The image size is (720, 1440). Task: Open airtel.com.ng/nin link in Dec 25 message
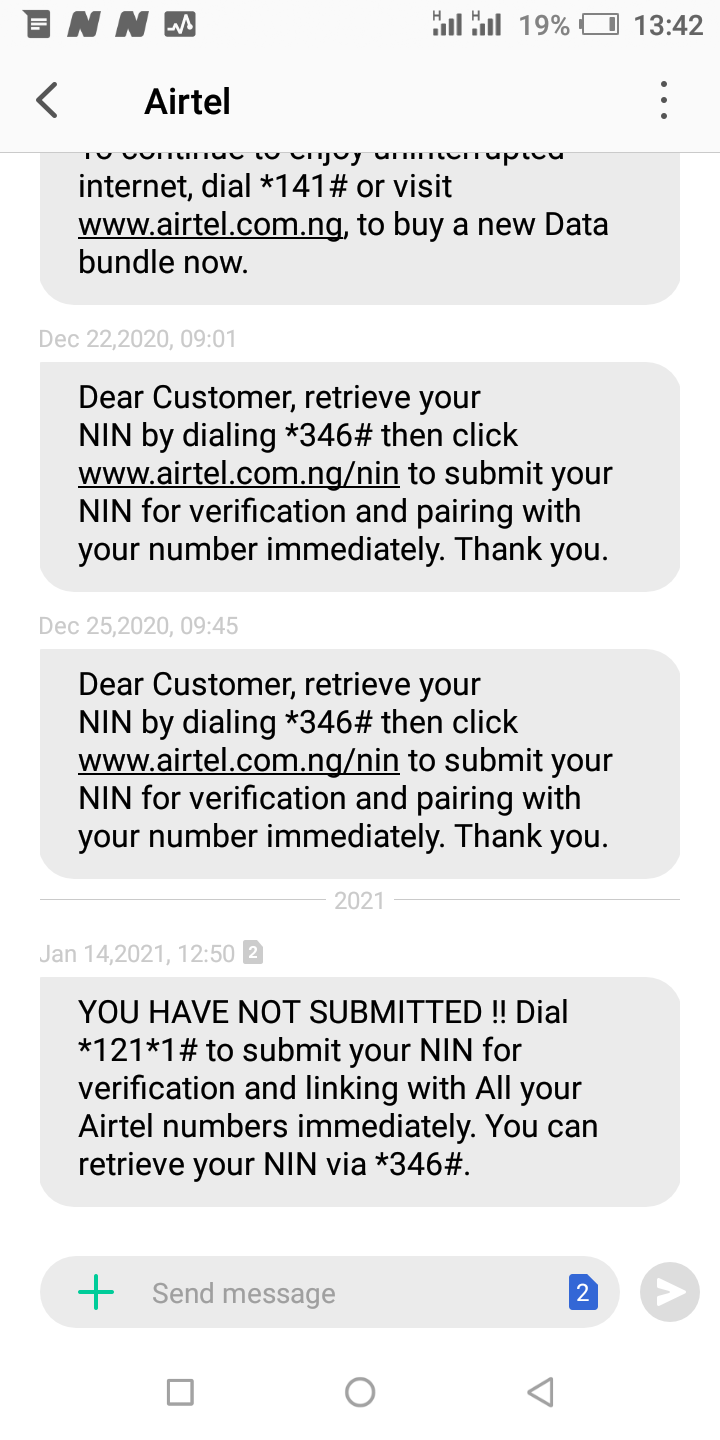pos(239,761)
